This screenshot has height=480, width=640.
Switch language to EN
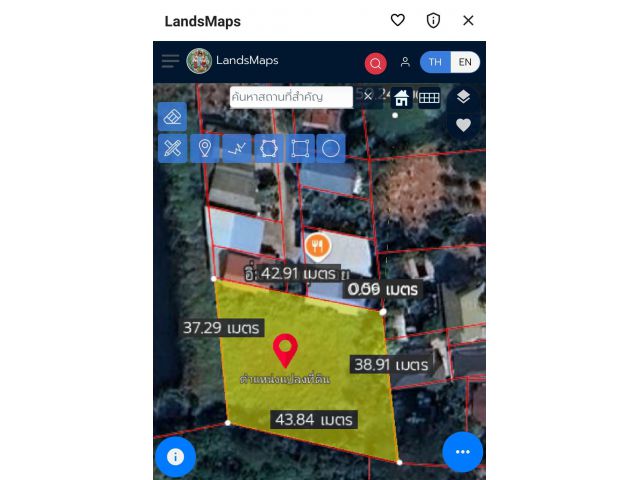click(465, 62)
